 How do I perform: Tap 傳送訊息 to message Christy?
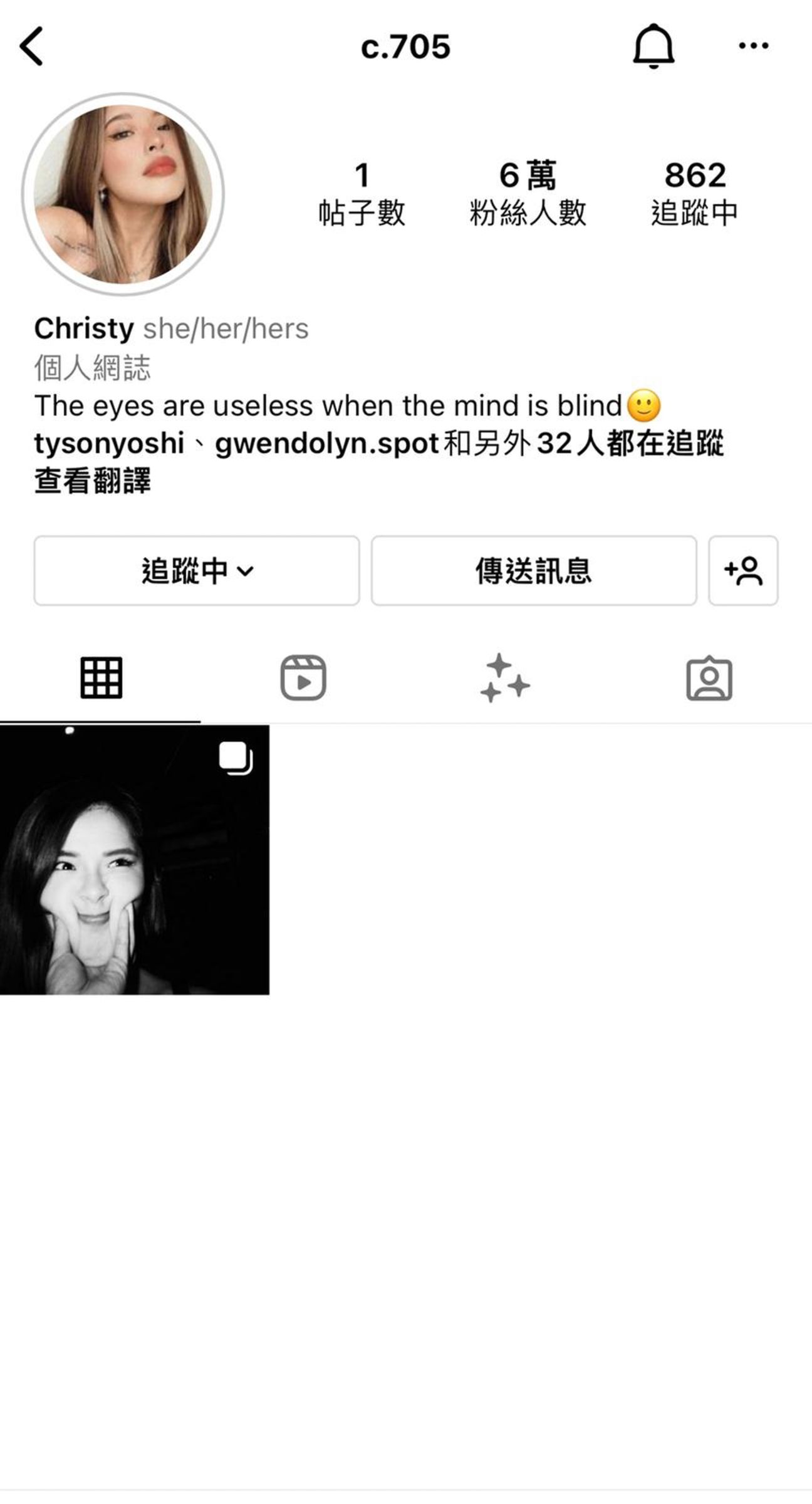(533, 570)
